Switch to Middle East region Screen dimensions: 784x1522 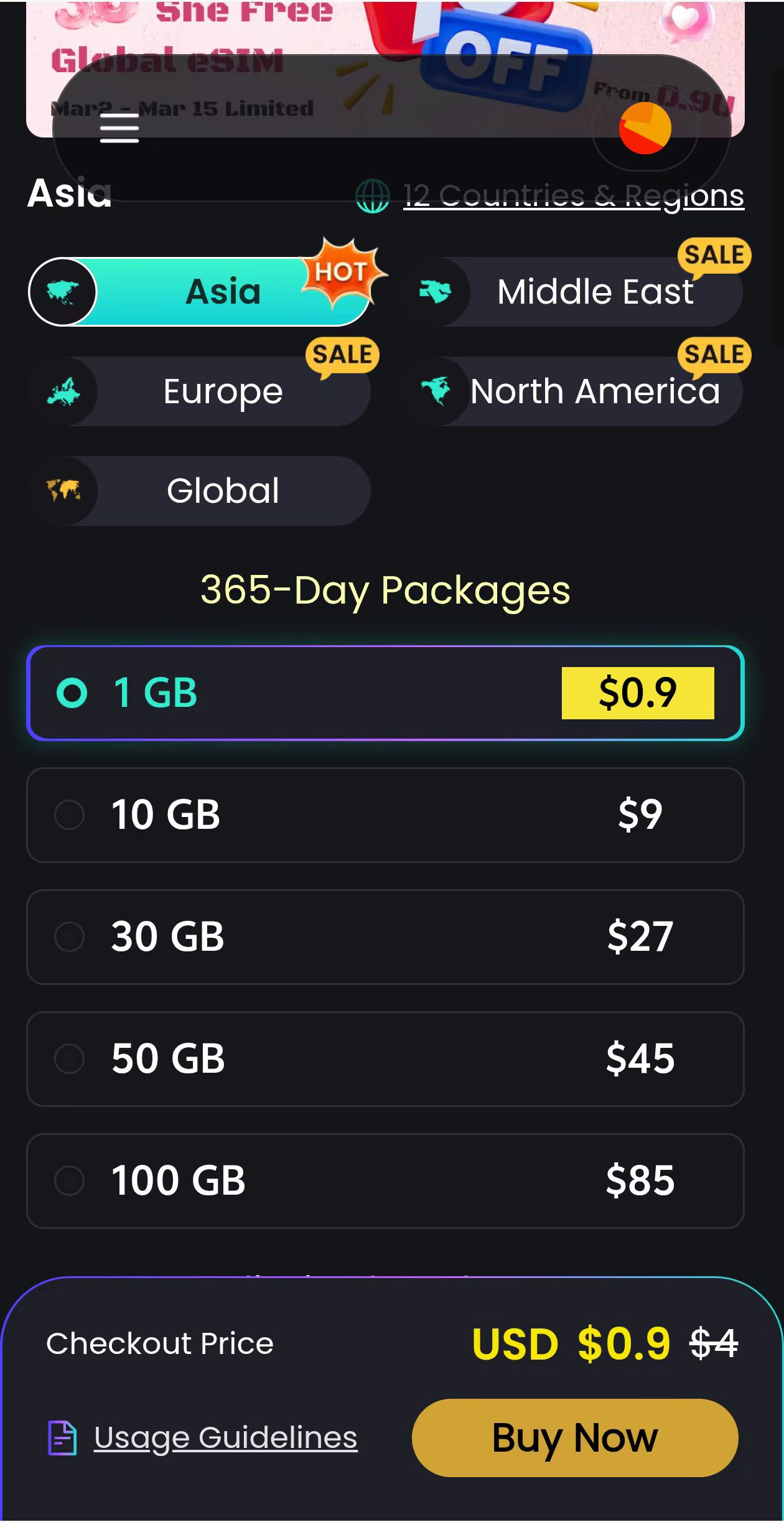click(x=572, y=292)
